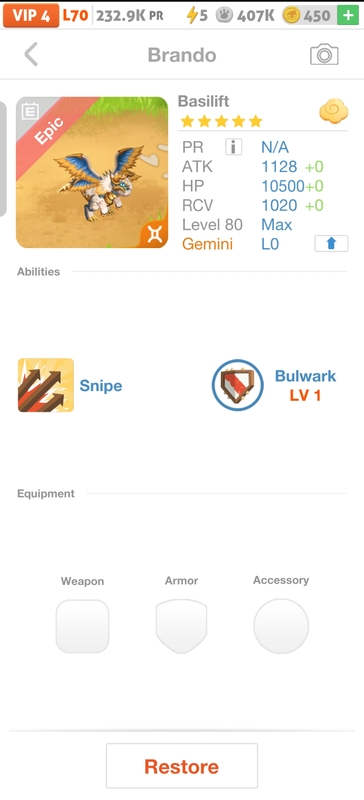Open the Basilift monster portrait
Viewport: 364px width, 800px height.
[x=92, y=172]
